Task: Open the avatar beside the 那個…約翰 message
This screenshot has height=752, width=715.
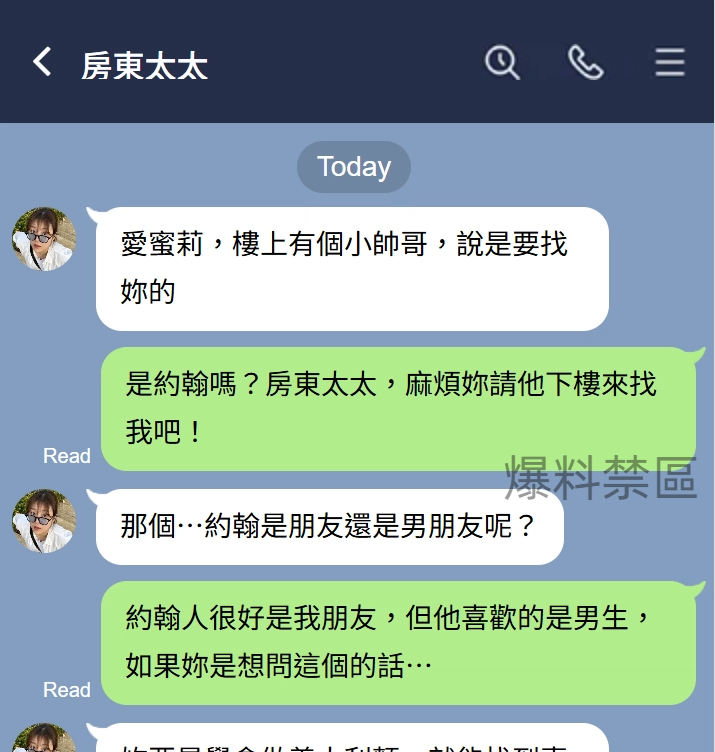Action: 44,521
